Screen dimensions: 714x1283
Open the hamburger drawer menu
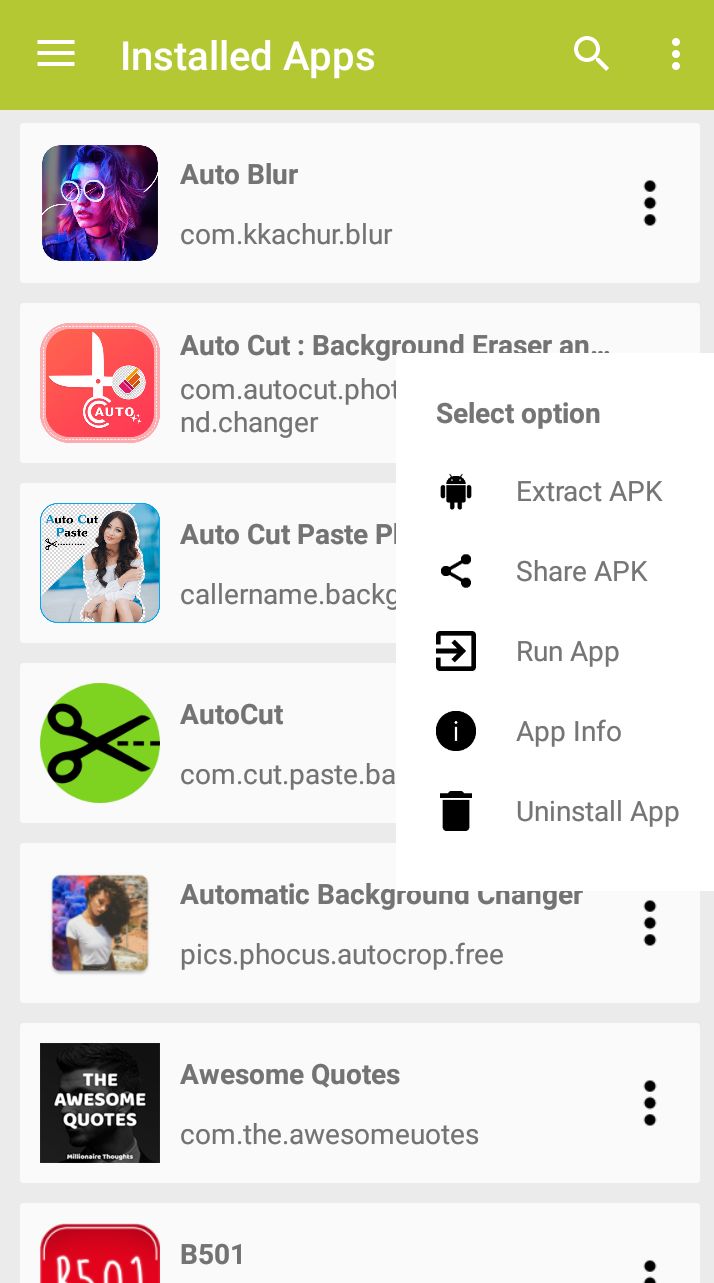pos(56,54)
